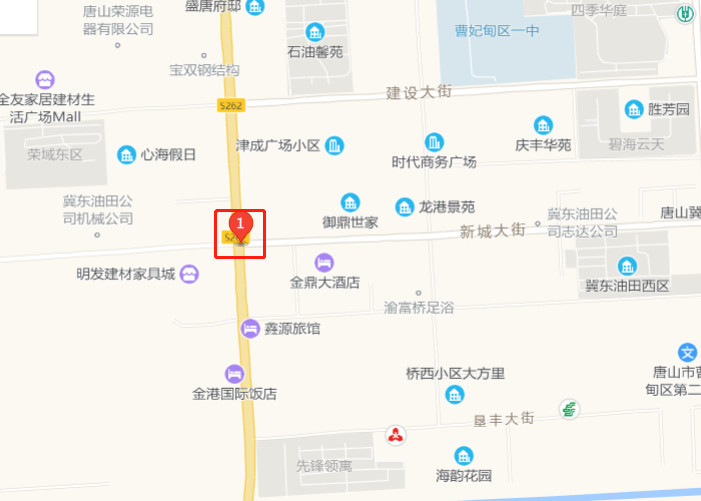
Task: Open the 鑫源旅馆 map point
Action: click(x=250, y=328)
